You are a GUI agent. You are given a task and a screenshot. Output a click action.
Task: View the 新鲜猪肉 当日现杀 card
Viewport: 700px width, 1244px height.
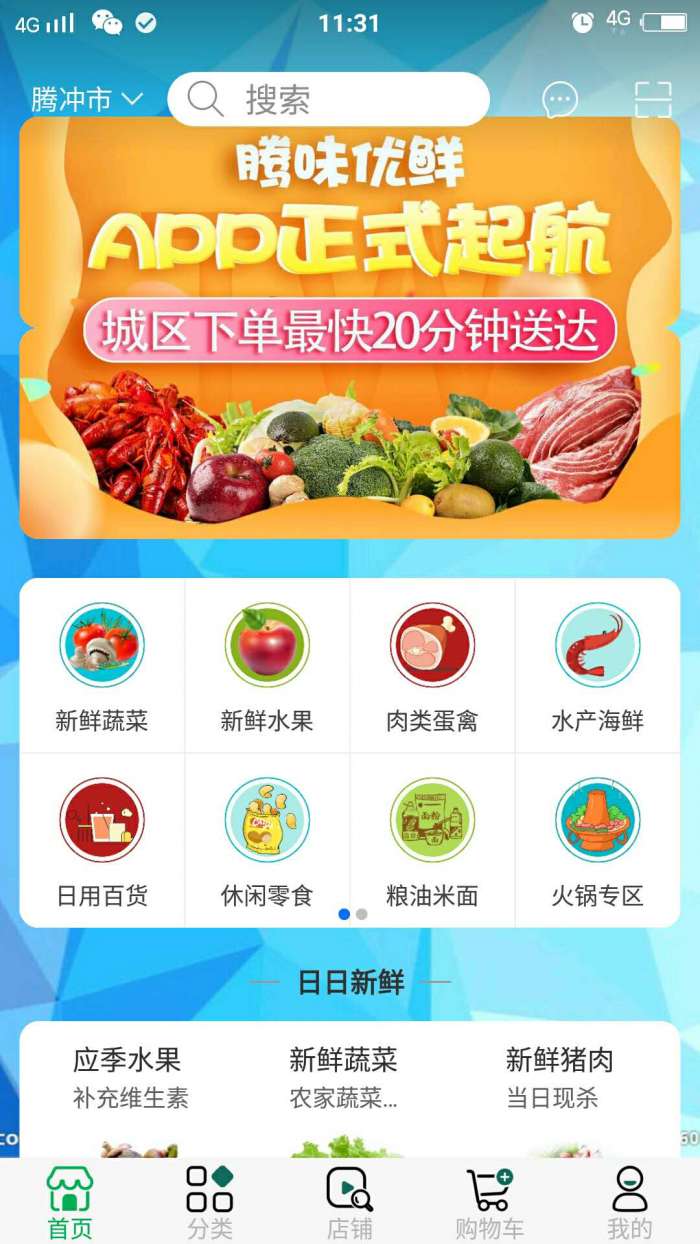[x=560, y=1078]
